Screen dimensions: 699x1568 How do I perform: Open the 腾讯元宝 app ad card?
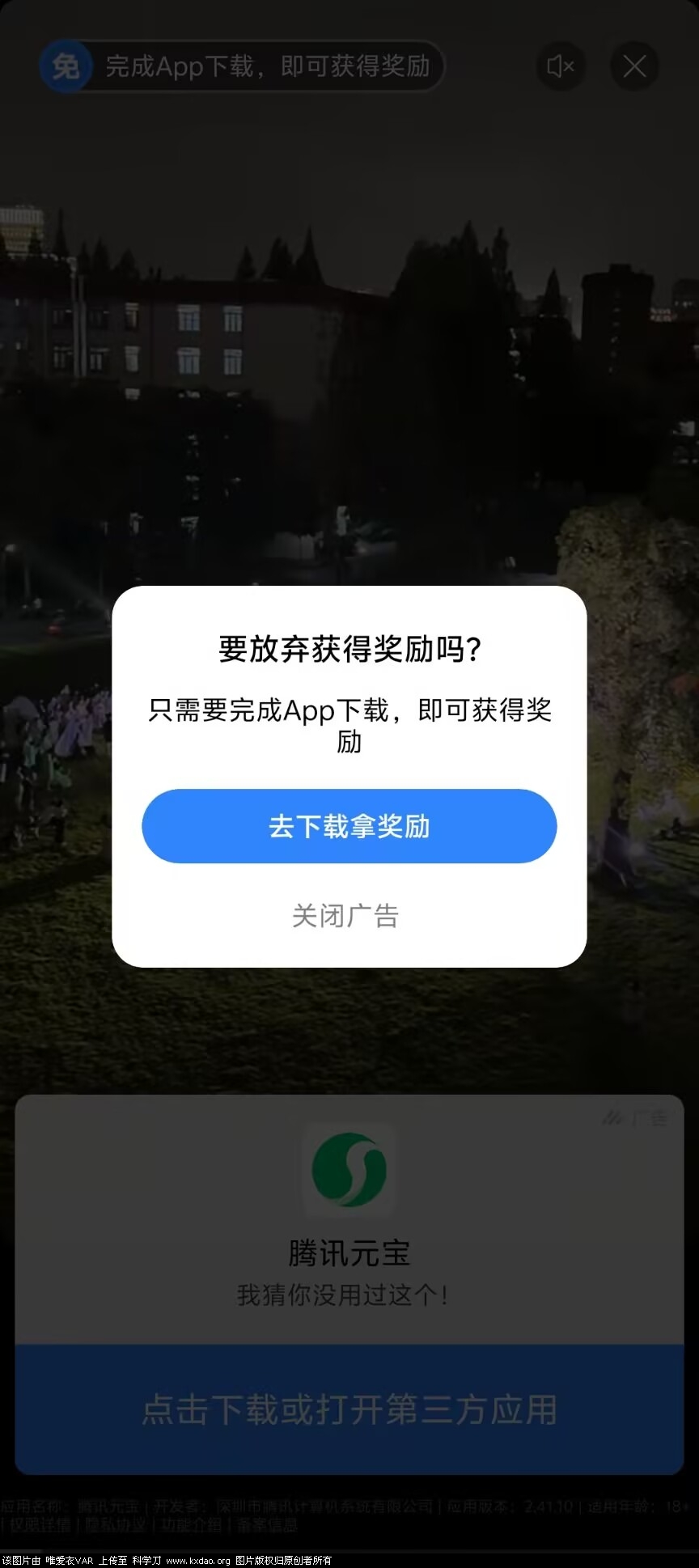(x=349, y=1214)
